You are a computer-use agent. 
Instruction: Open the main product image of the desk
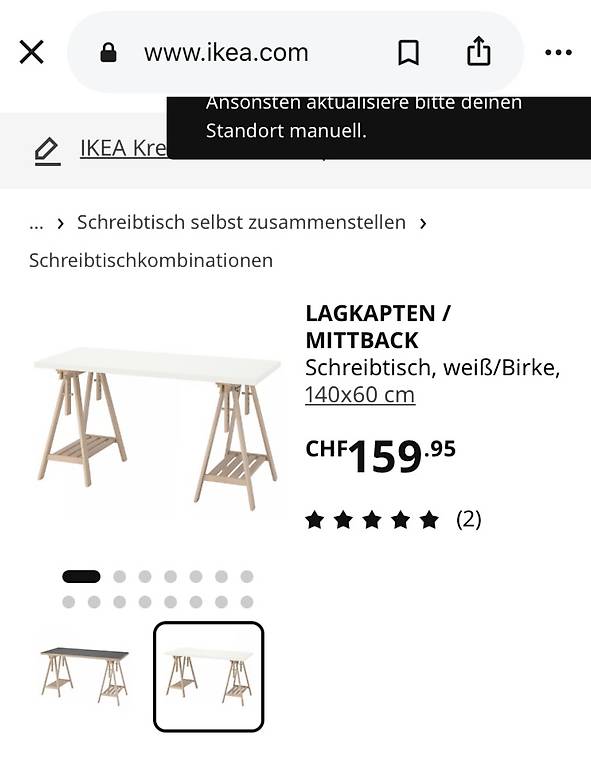pos(157,428)
